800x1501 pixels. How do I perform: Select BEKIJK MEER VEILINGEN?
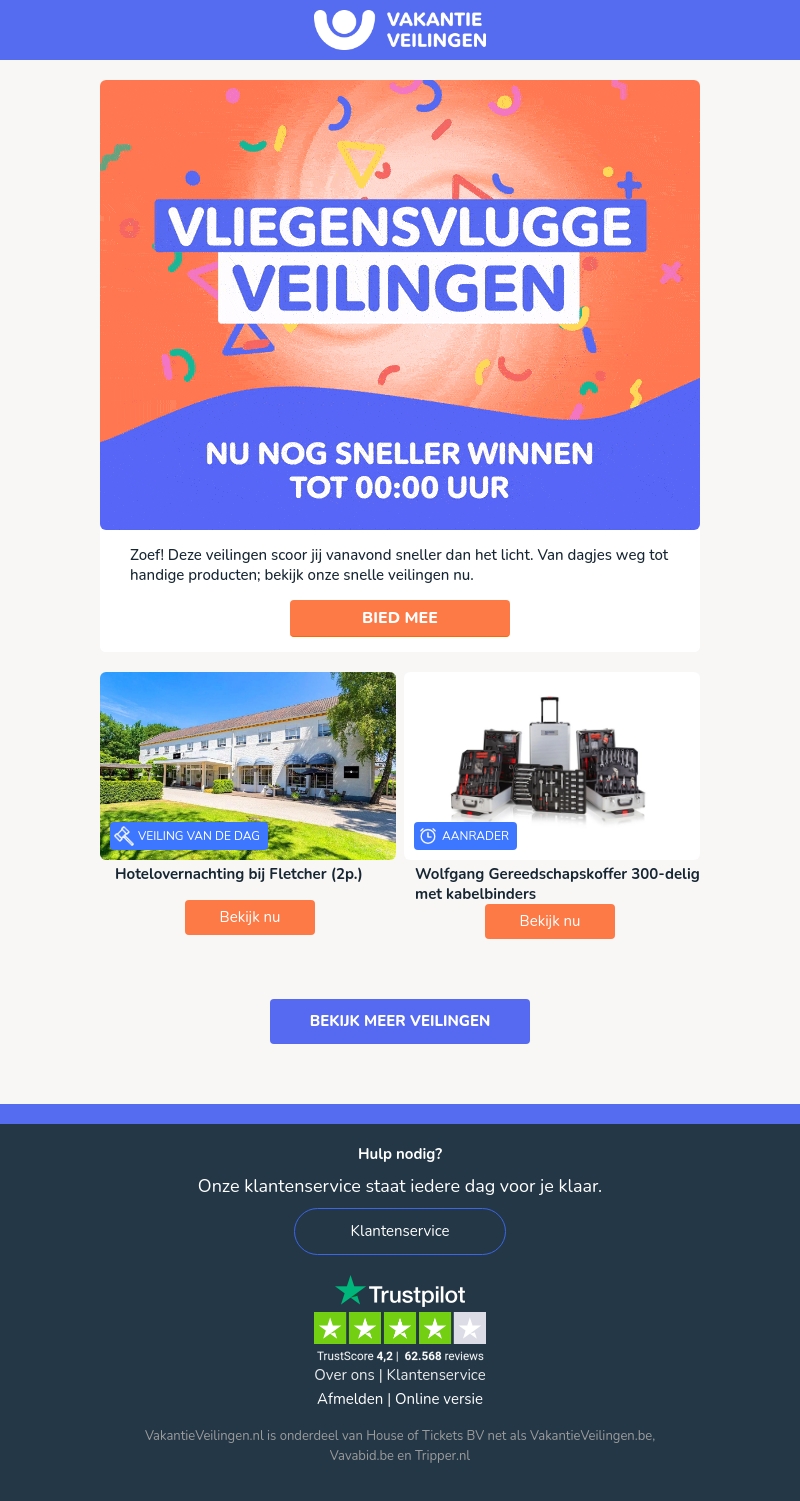(x=400, y=1021)
